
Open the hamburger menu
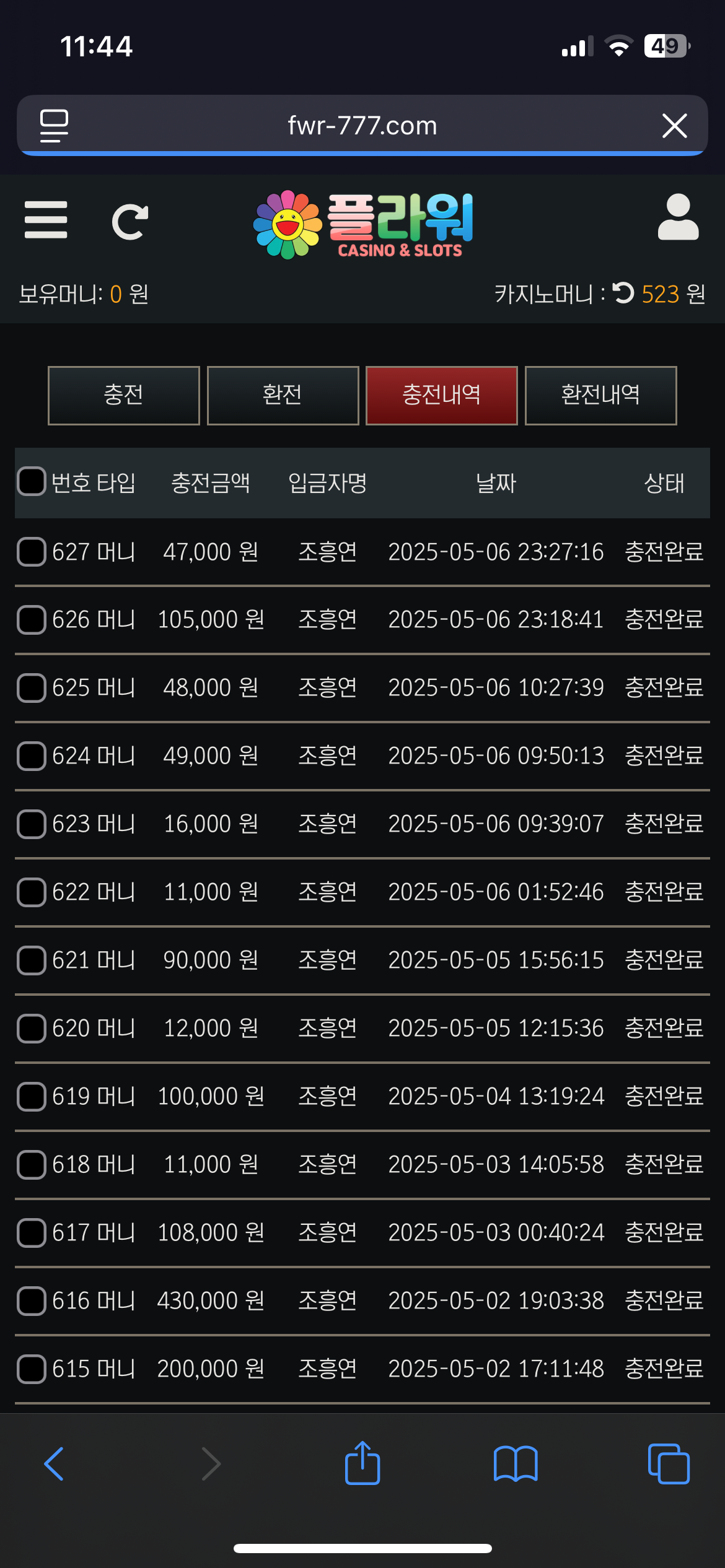[46, 220]
